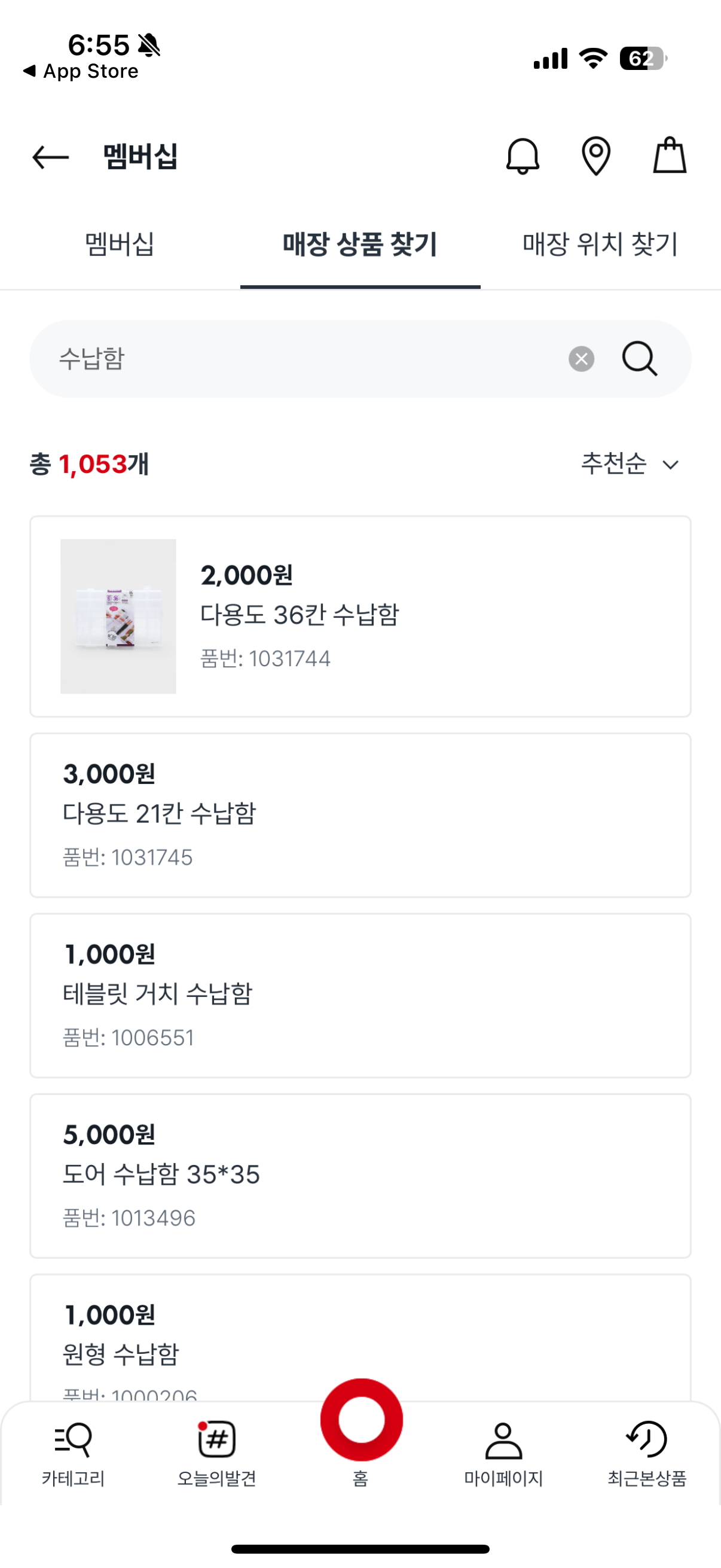Clear the search text with the X
This screenshot has height=1568, width=721.
pos(581,359)
